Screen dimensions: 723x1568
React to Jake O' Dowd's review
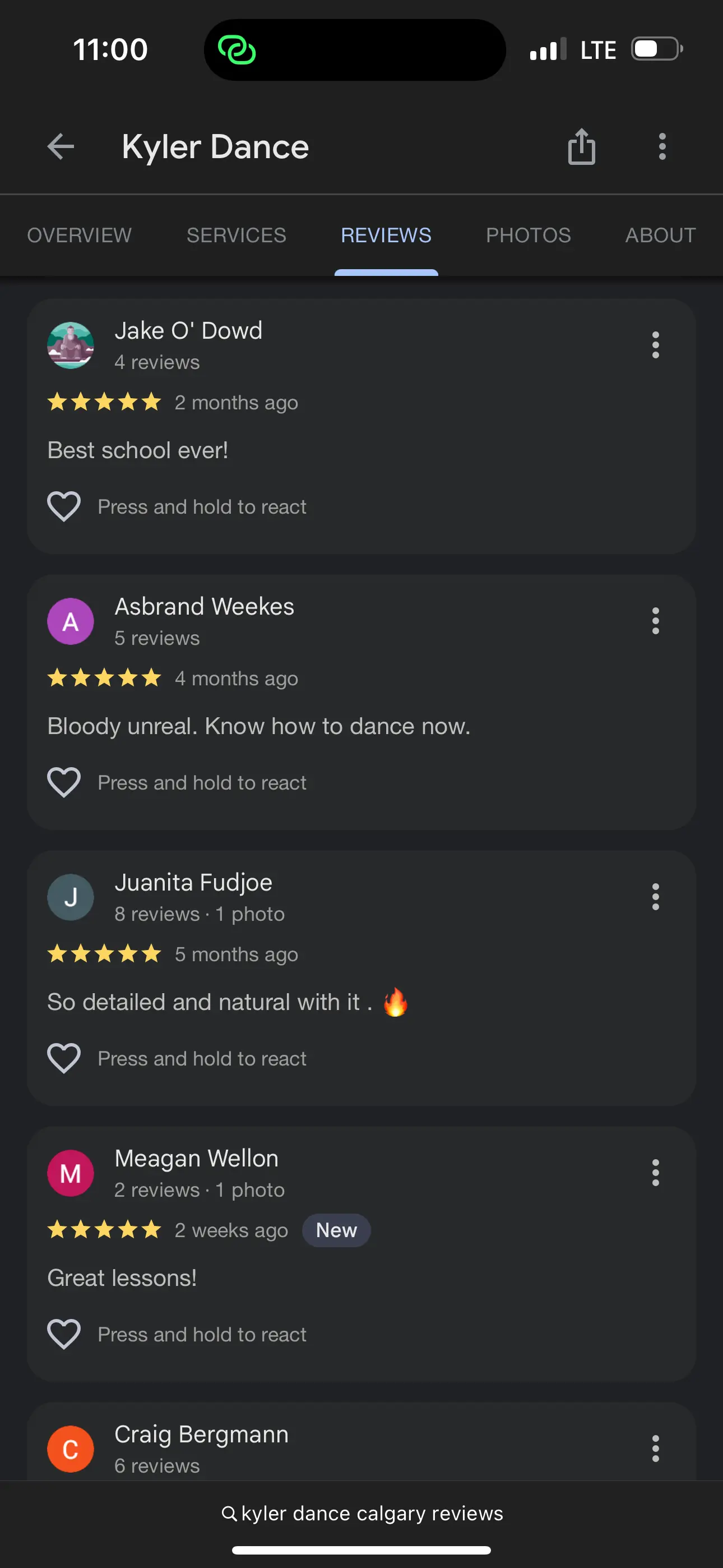tap(63, 506)
